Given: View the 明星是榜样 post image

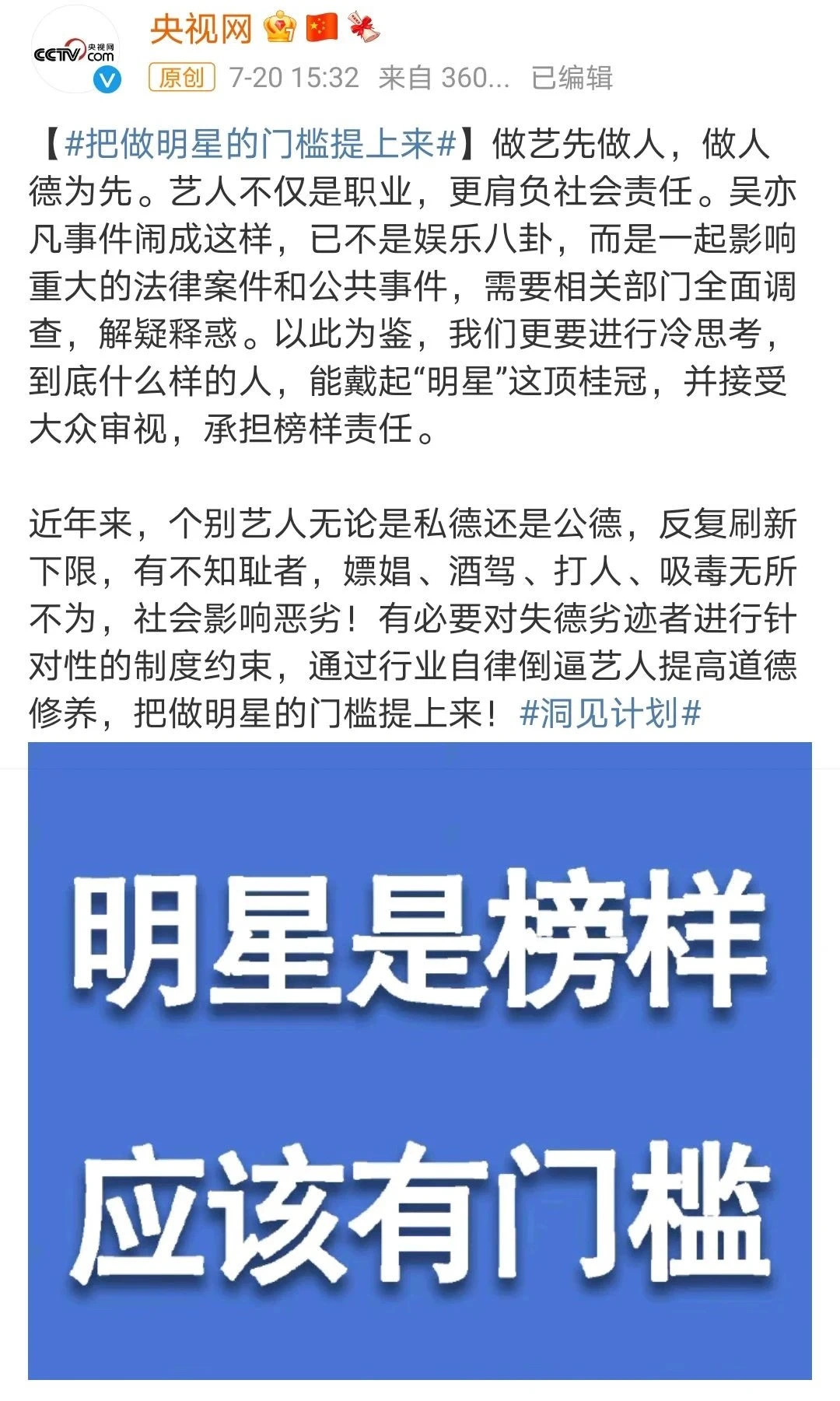Looking at the screenshot, I should coord(420,1070).
